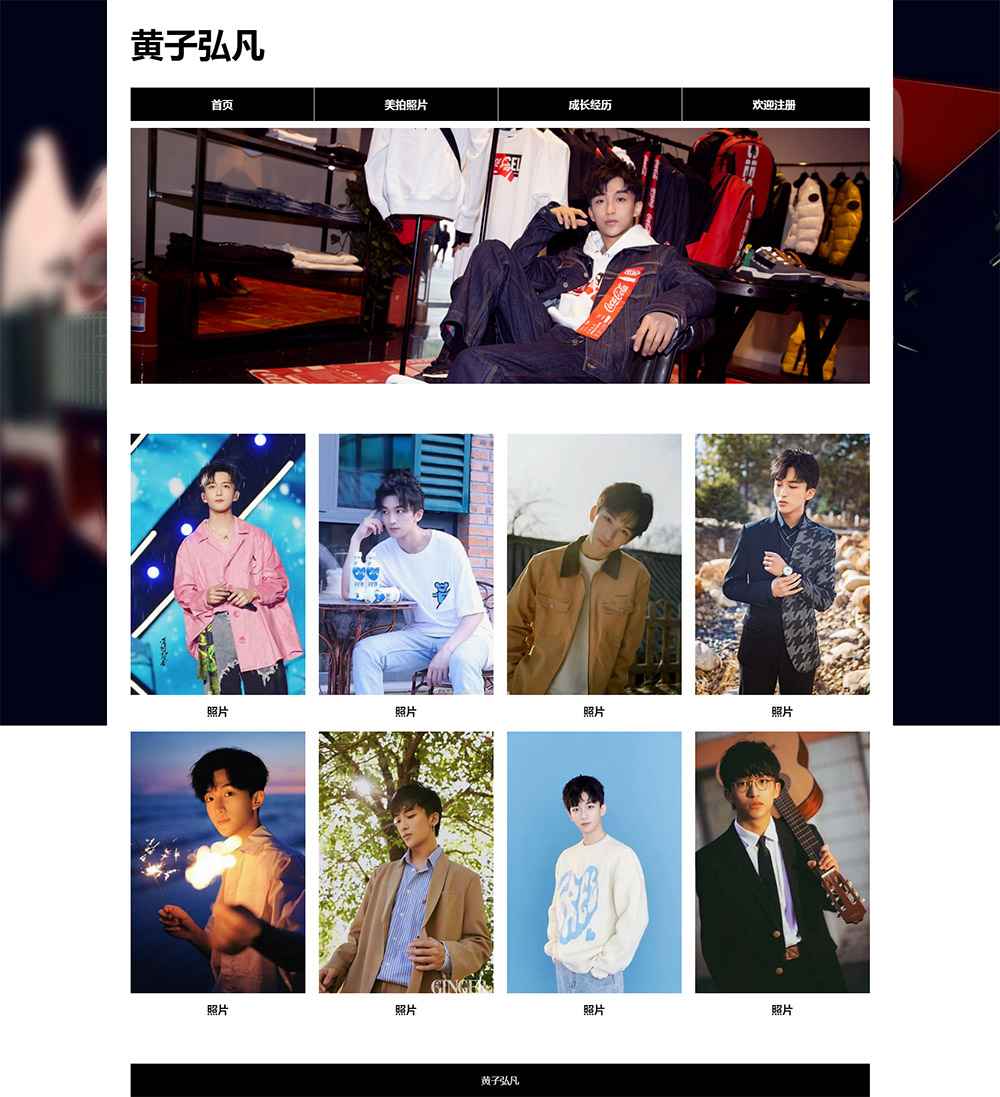Viewport: 1000px width, 1097px height.
Task: View the white t-shirt café photo
Action: [406, 564]
